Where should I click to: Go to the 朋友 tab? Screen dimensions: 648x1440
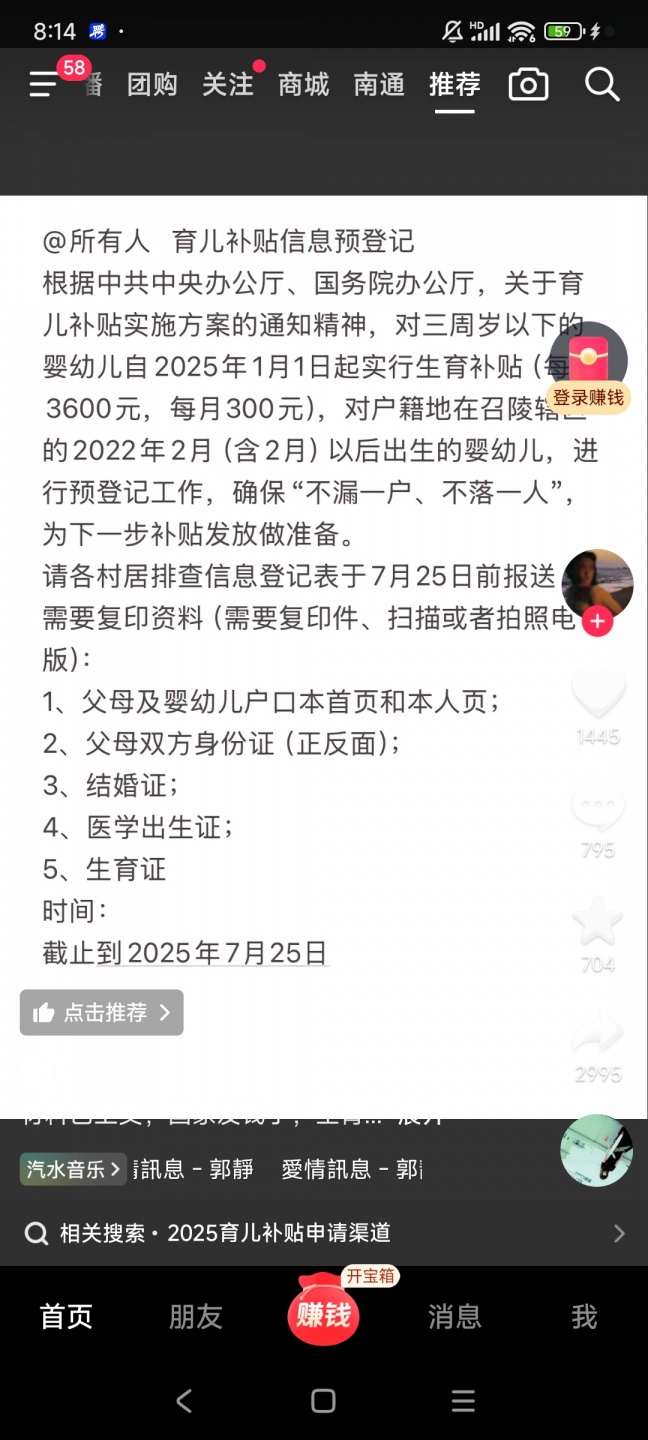pos(195,1316)
